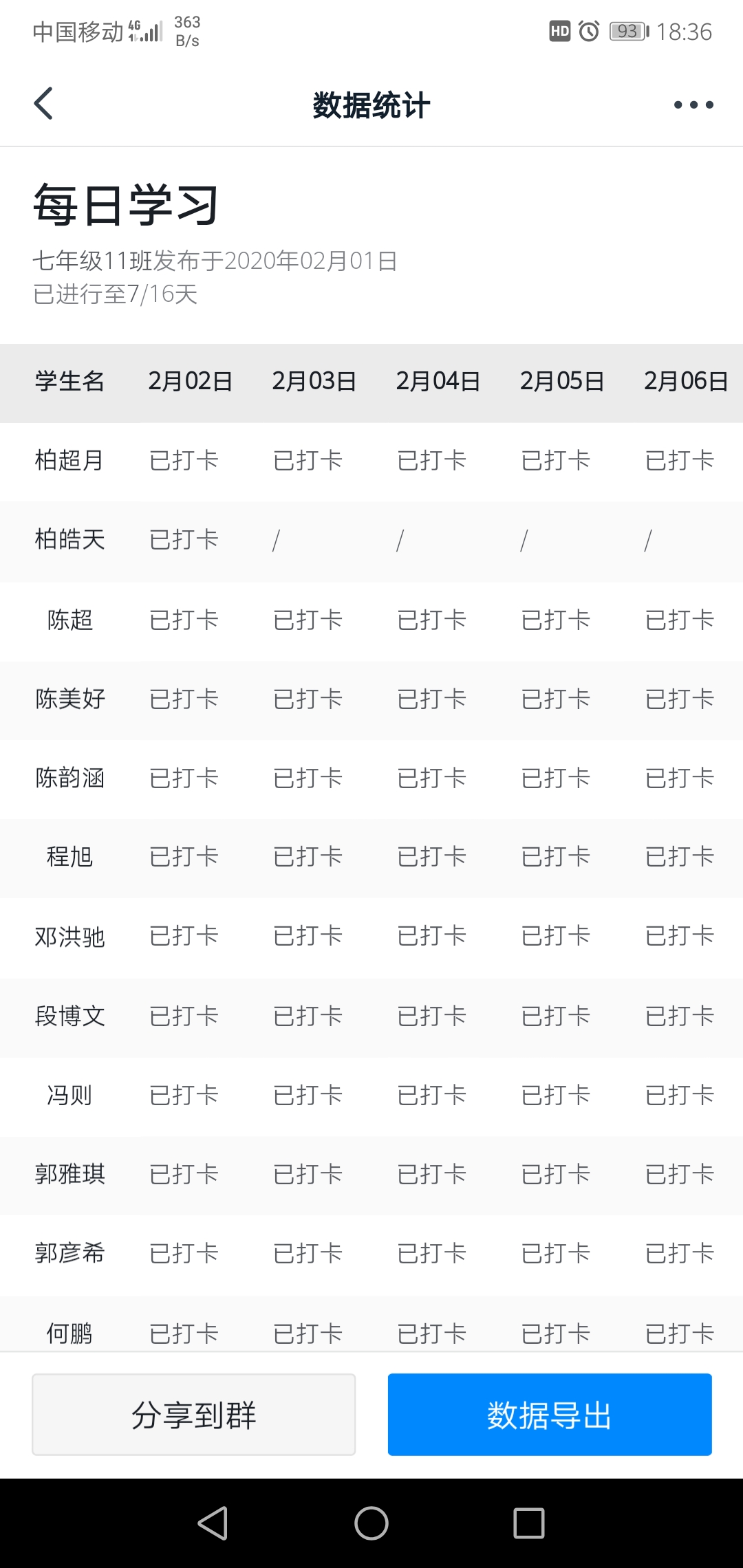Go back using the top-left arrow

(43, 104)
